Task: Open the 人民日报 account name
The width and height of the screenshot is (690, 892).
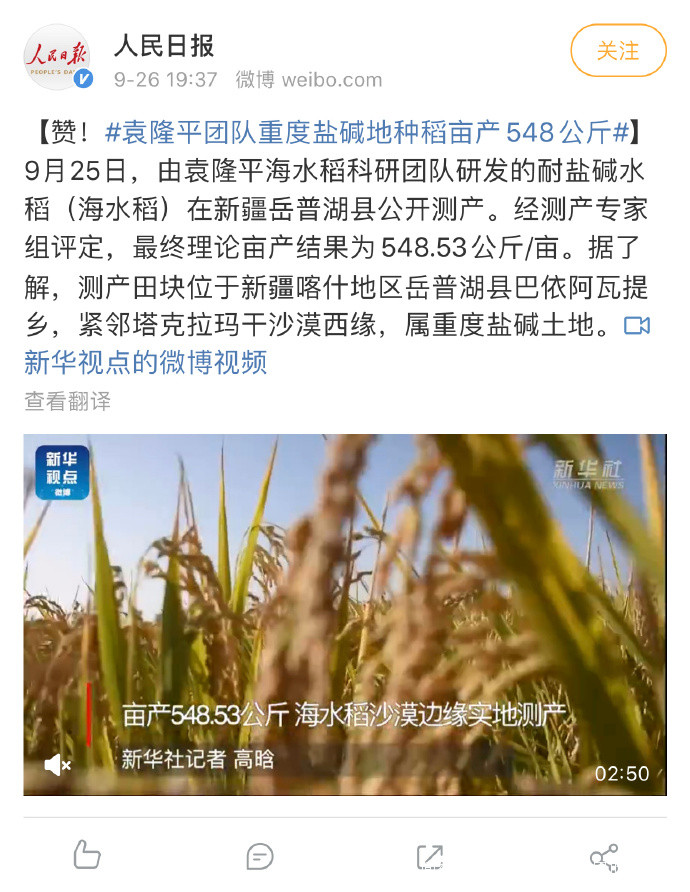Action: click(x=163, y=45)
